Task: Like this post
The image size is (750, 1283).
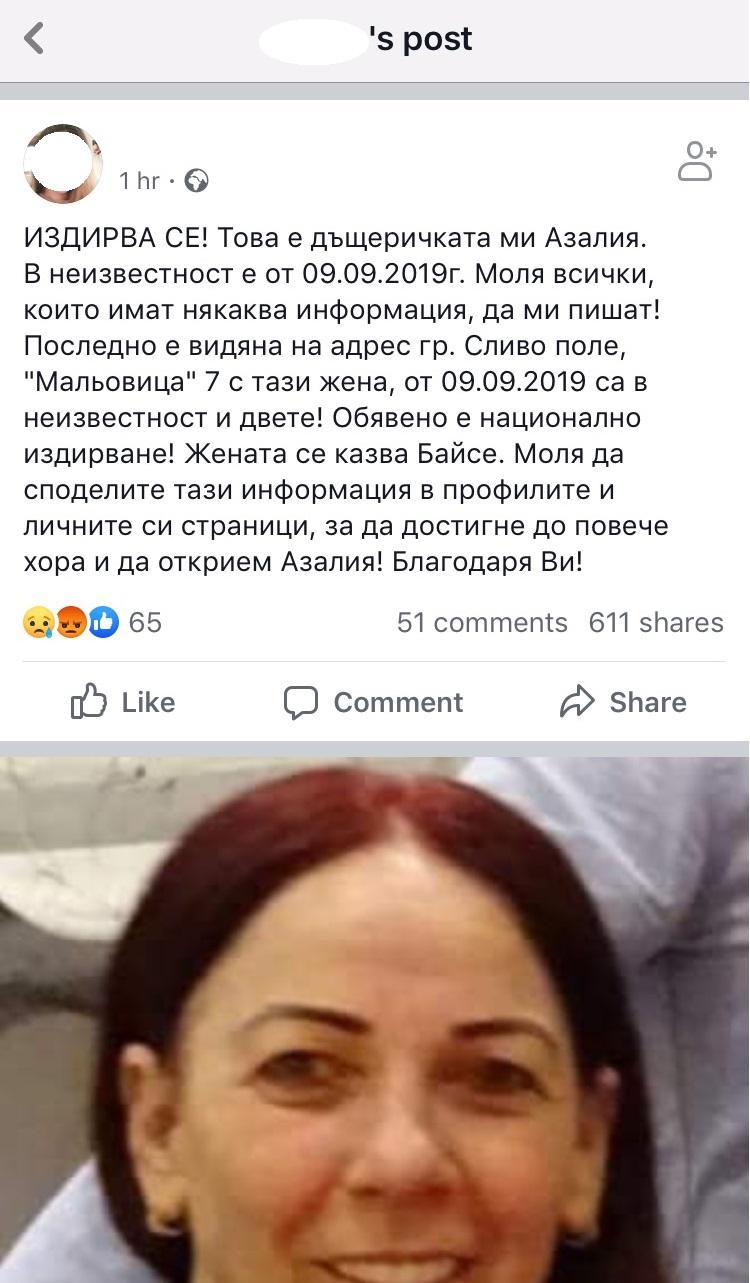Action: (x=124, y=702)
